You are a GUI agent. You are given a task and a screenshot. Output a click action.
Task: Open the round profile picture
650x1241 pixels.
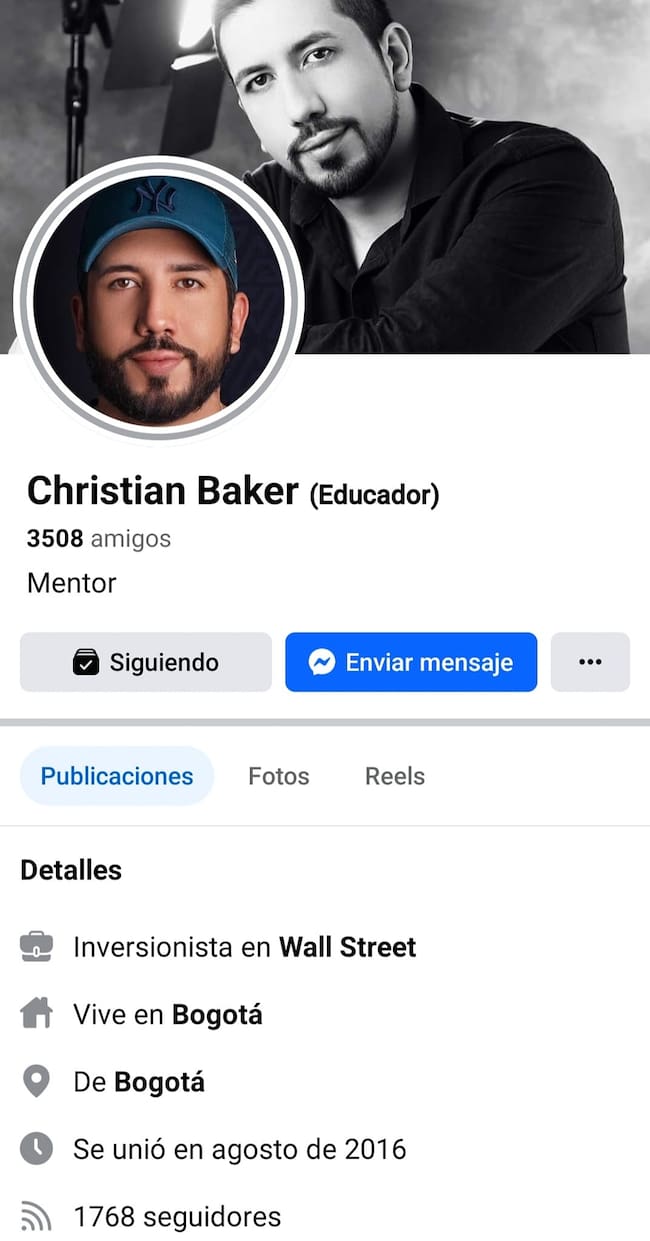pyautogui.click(x=159, y=298)
